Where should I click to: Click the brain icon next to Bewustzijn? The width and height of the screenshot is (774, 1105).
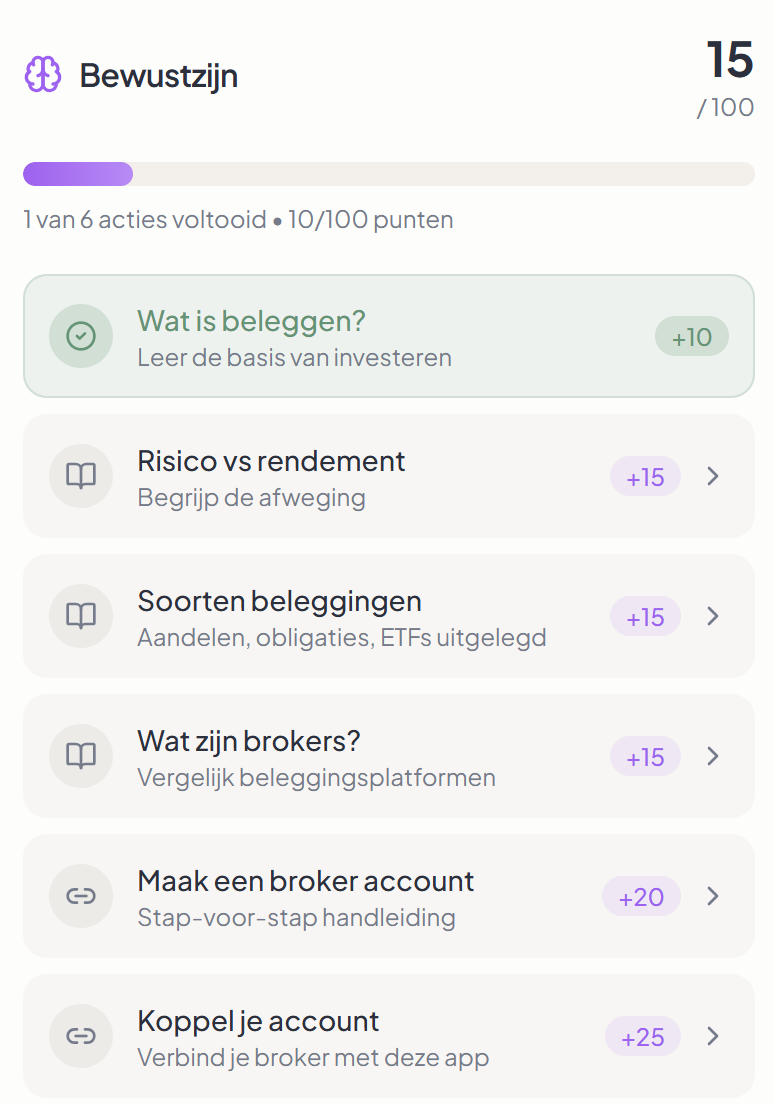42,74
